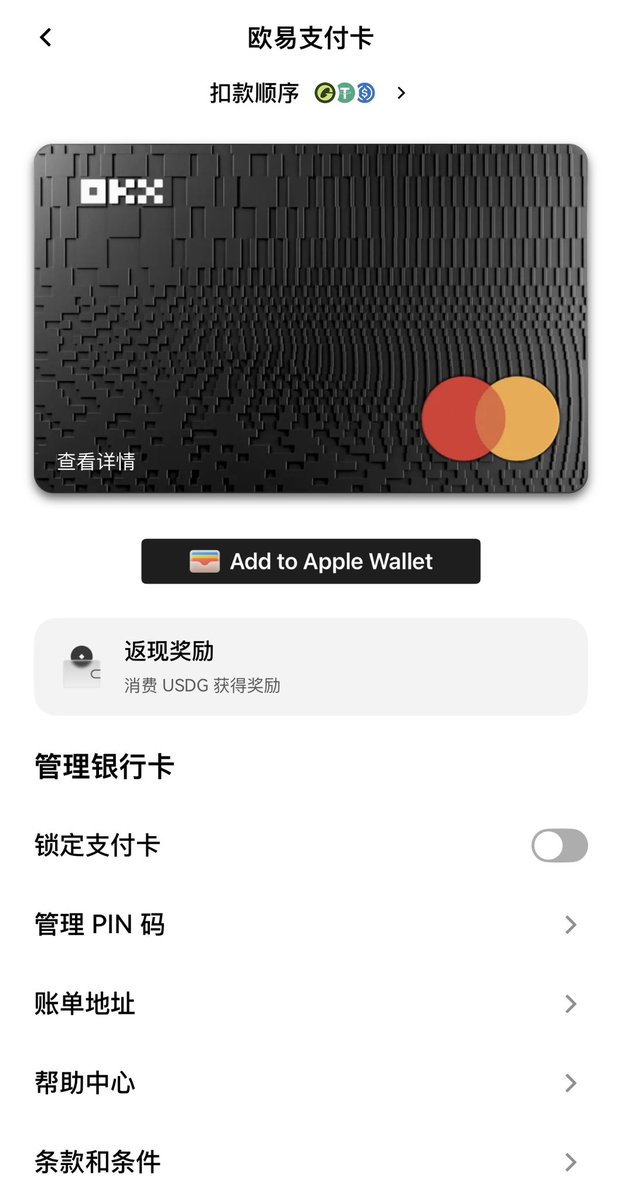Open 条款和条件 terms and conditions
The width and height of the screenshot is (622, 1199).
[311, 1162]
